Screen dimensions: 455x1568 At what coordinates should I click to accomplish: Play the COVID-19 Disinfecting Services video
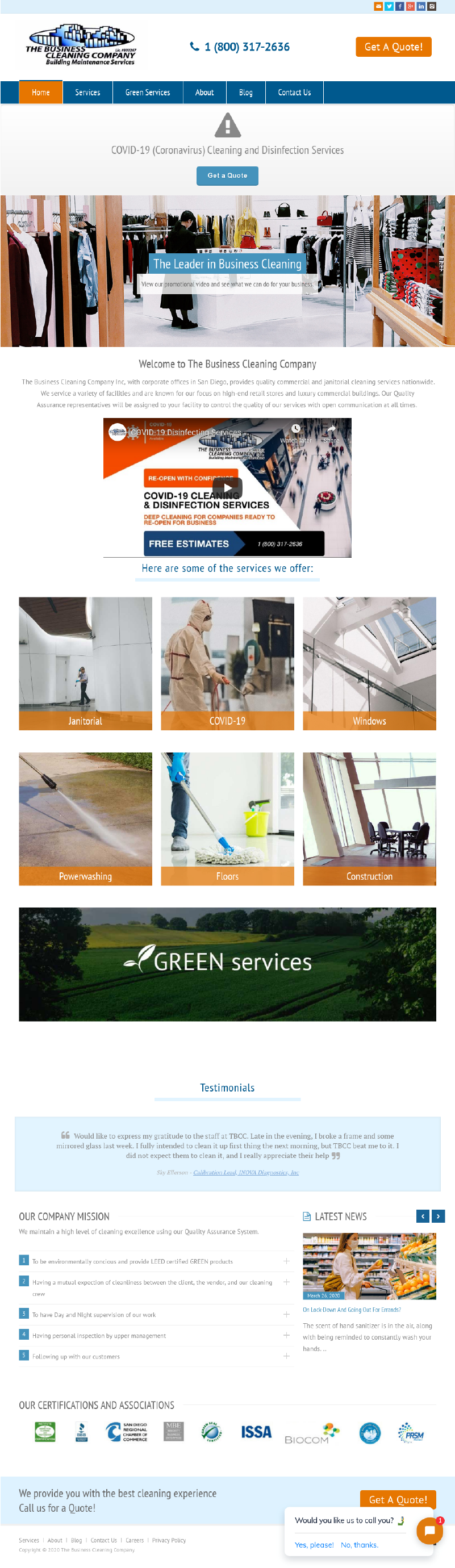click(227, 487)
